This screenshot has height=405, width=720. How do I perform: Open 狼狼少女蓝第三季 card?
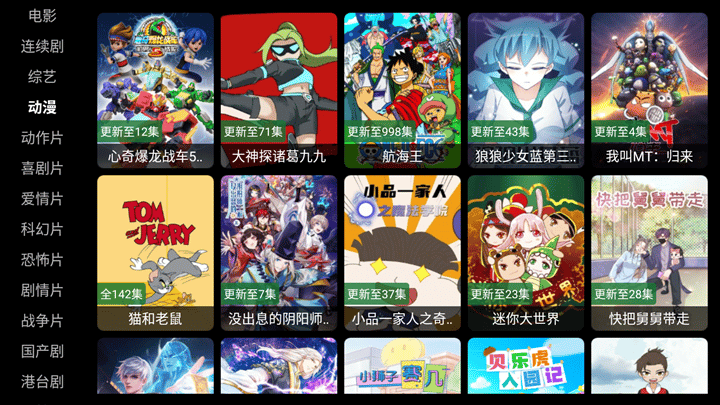526,90
